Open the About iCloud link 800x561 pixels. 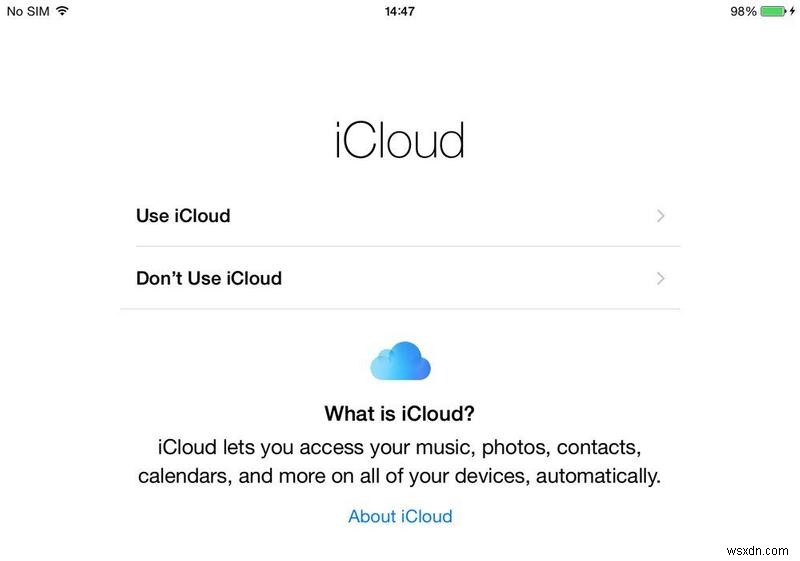tap(400, 516)
